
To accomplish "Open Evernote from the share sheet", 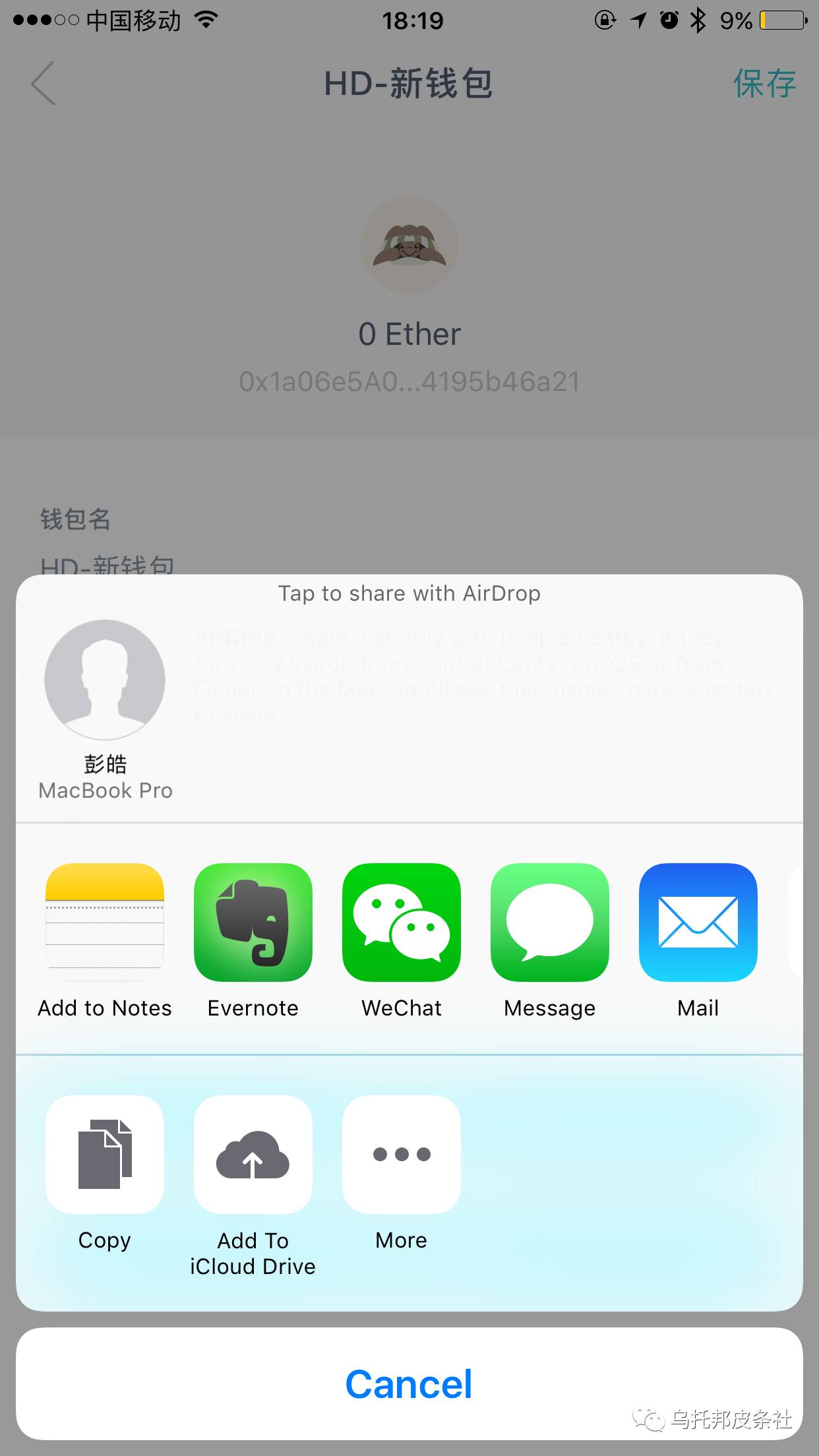I will point(253,923).
